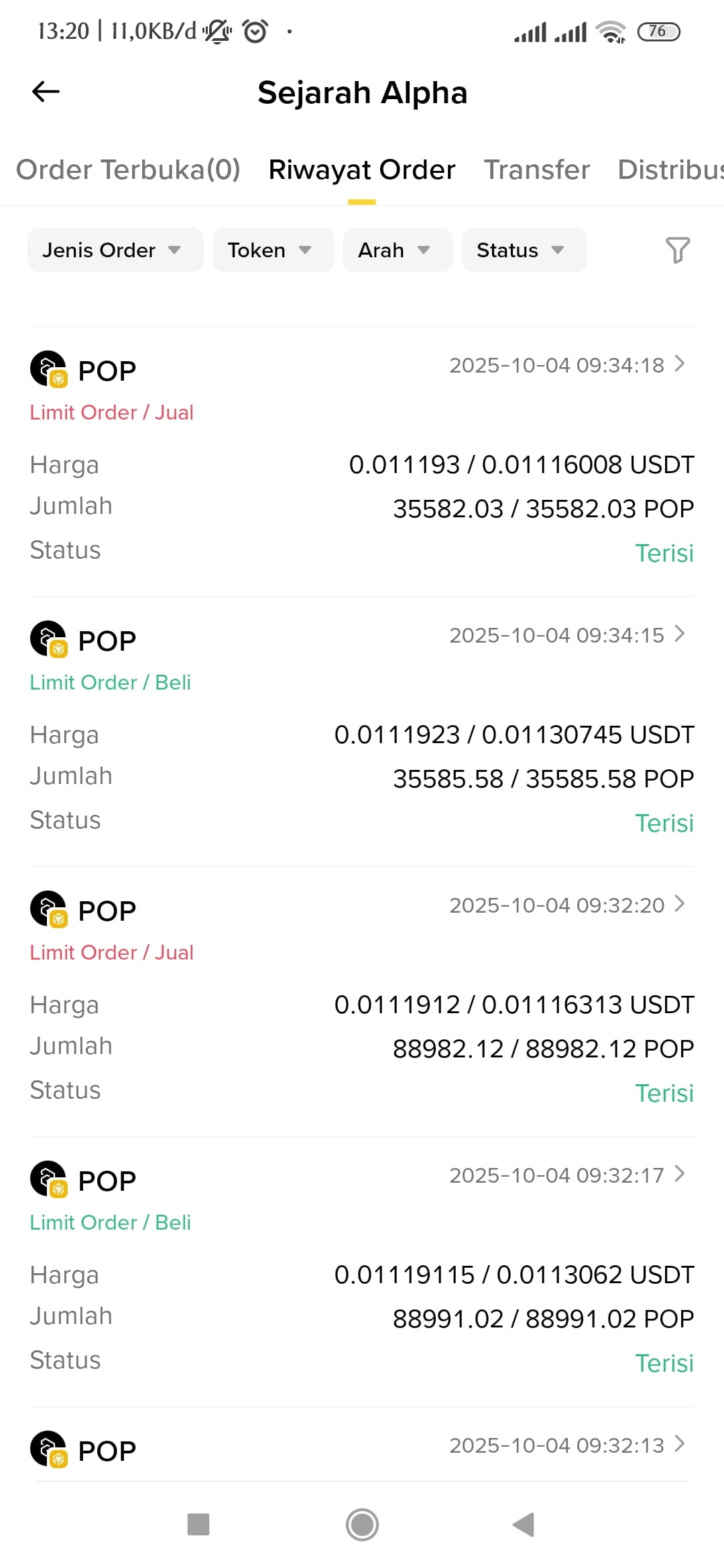The height and width of the screenshot is (1568, 724).
Task: View POP buy order from 09:32:17
Action: click(x=362, y=1272)
